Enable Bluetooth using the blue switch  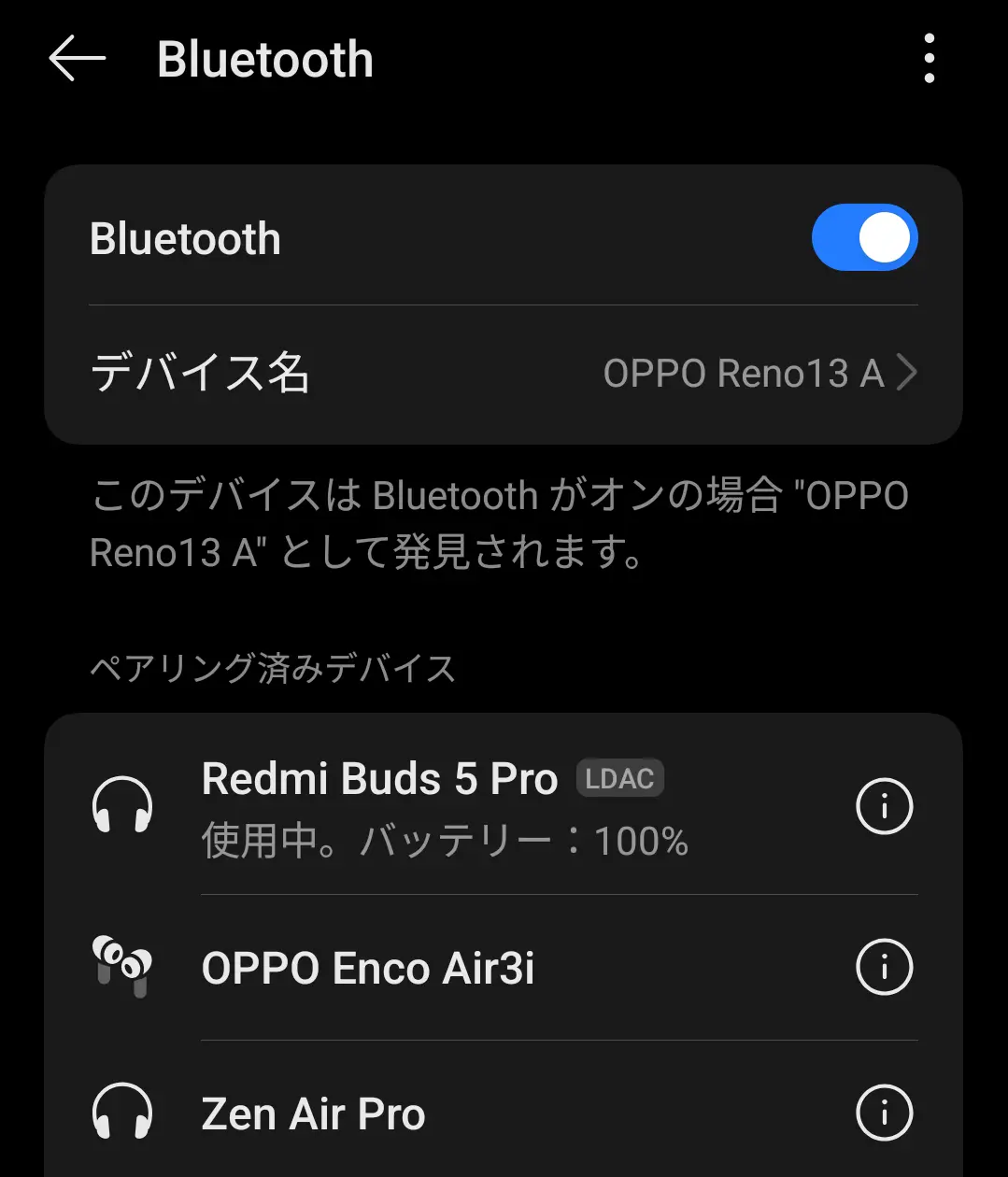tap(865, 237)
